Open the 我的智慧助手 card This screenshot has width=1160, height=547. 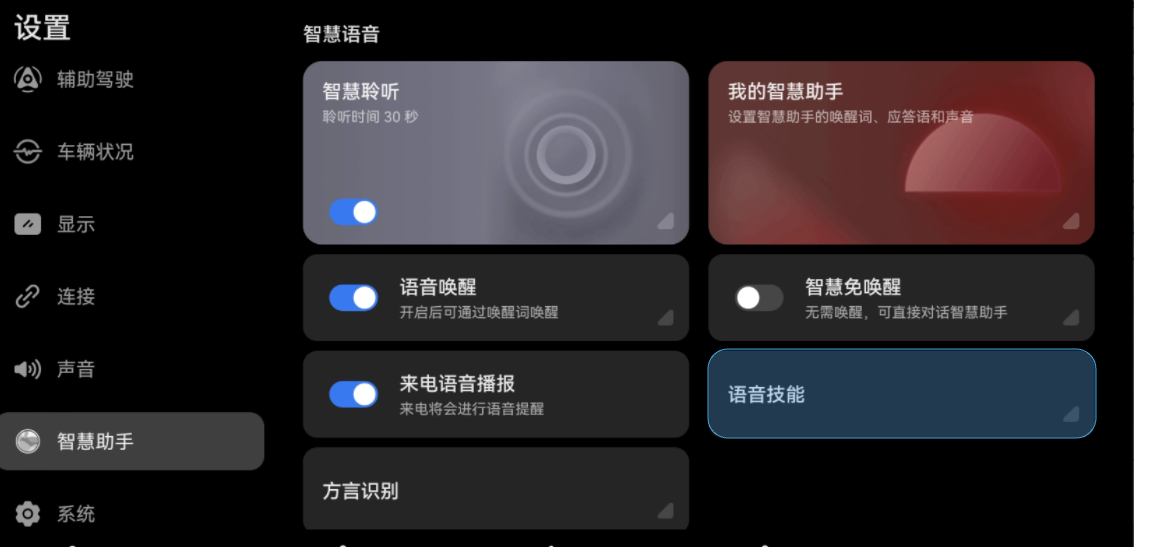click(x=900, y=152)
